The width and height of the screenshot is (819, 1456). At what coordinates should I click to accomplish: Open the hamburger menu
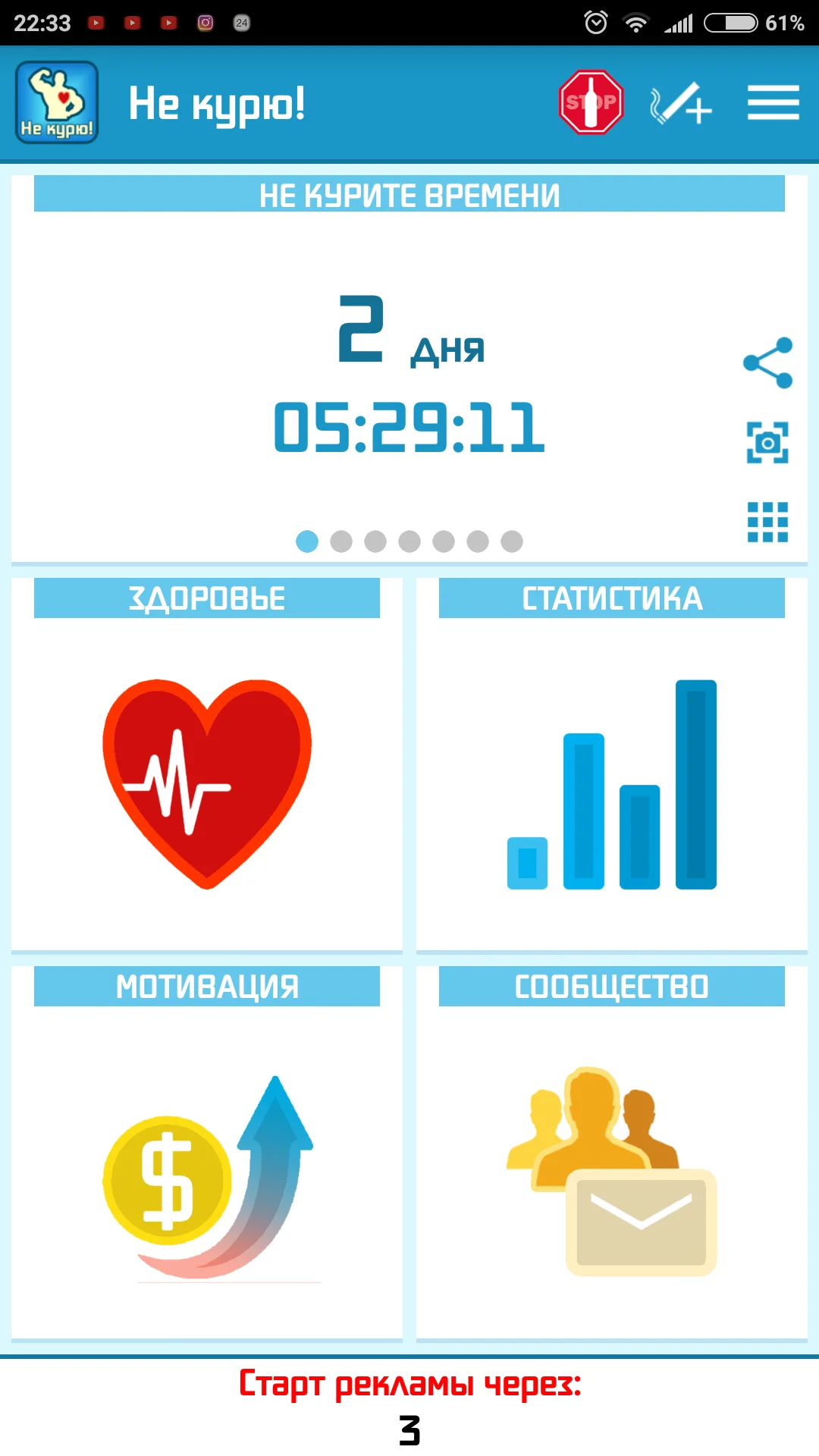click(x=773, y=103)
